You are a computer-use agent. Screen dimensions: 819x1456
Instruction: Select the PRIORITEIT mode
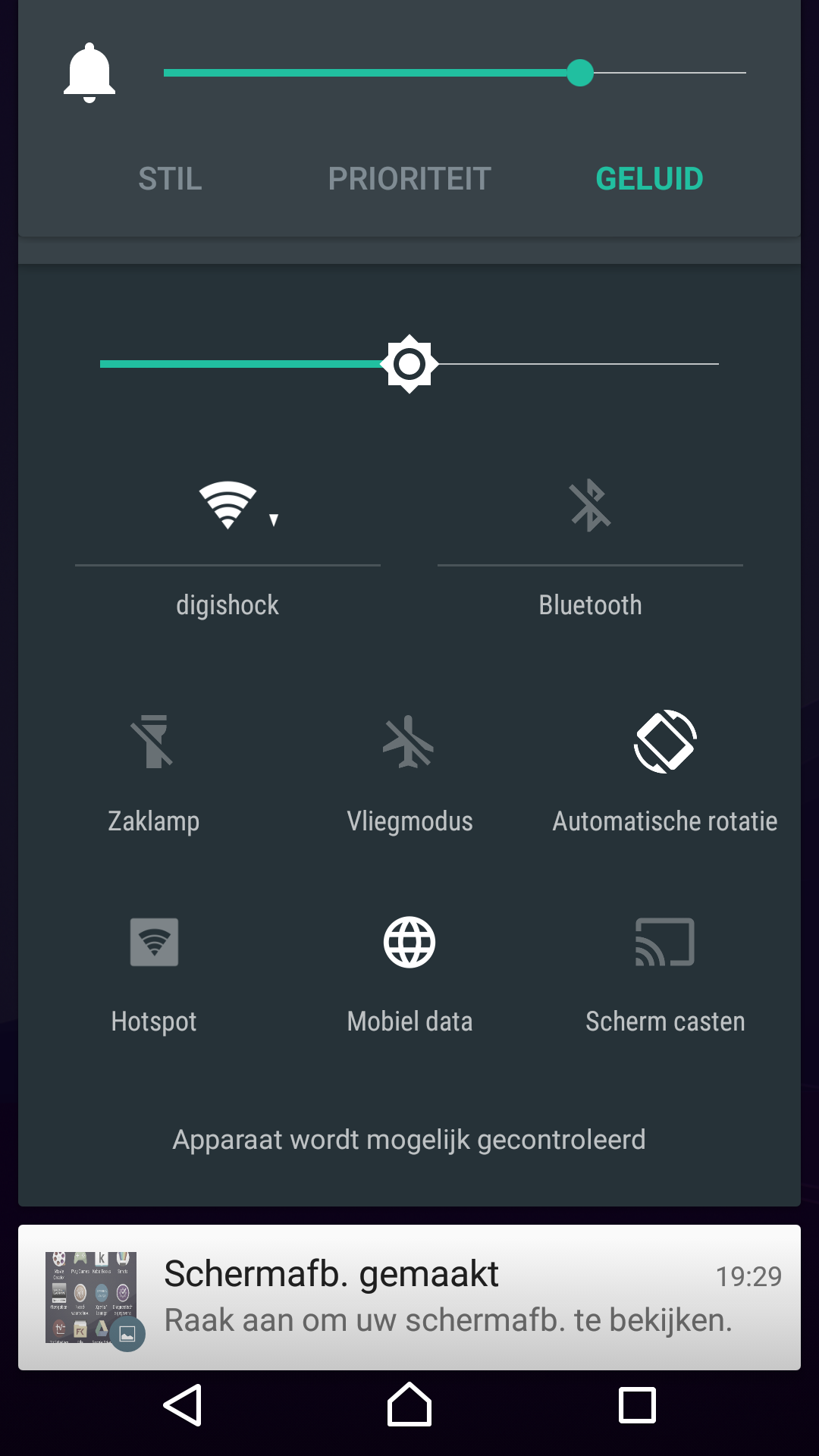click(x=409, y=179)
